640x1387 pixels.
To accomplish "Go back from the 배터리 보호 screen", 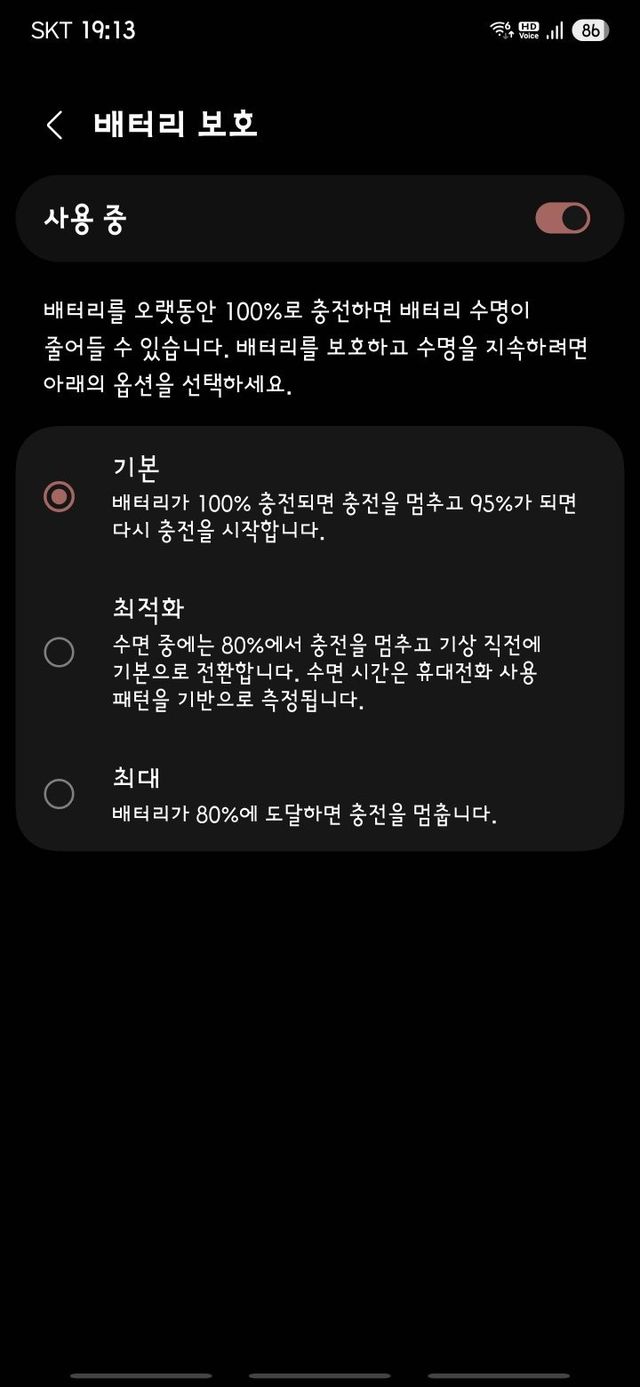I will coord(55,125).
